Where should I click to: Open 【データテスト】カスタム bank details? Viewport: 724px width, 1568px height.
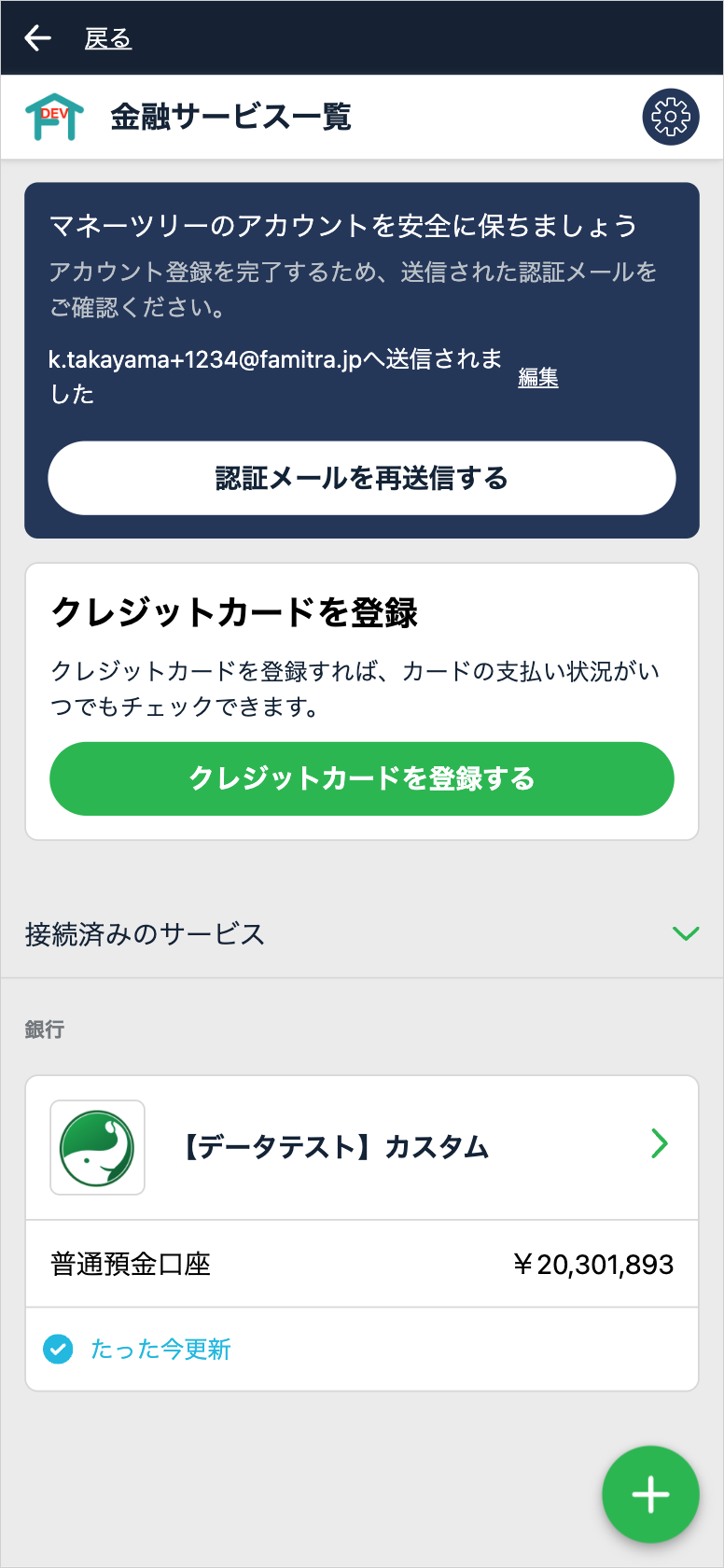pos(362,1147)
